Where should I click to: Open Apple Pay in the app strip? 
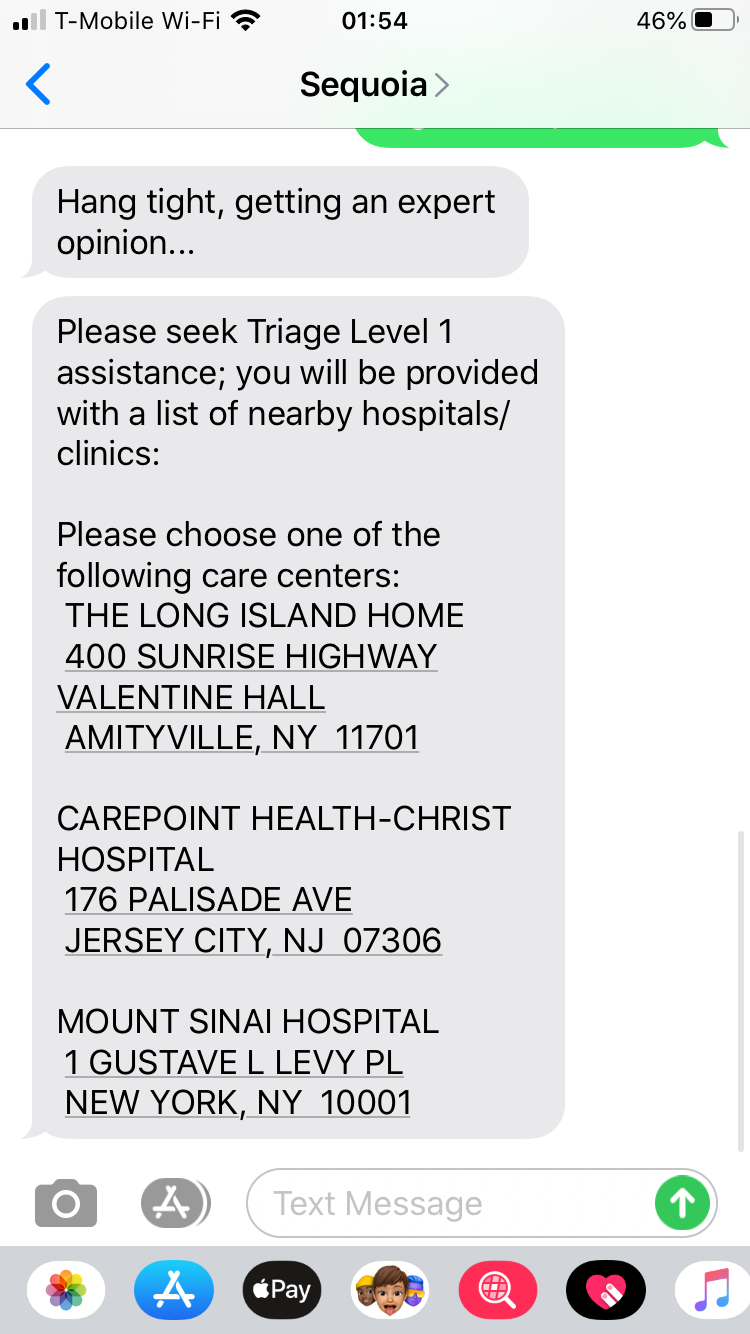point(282,1290)
